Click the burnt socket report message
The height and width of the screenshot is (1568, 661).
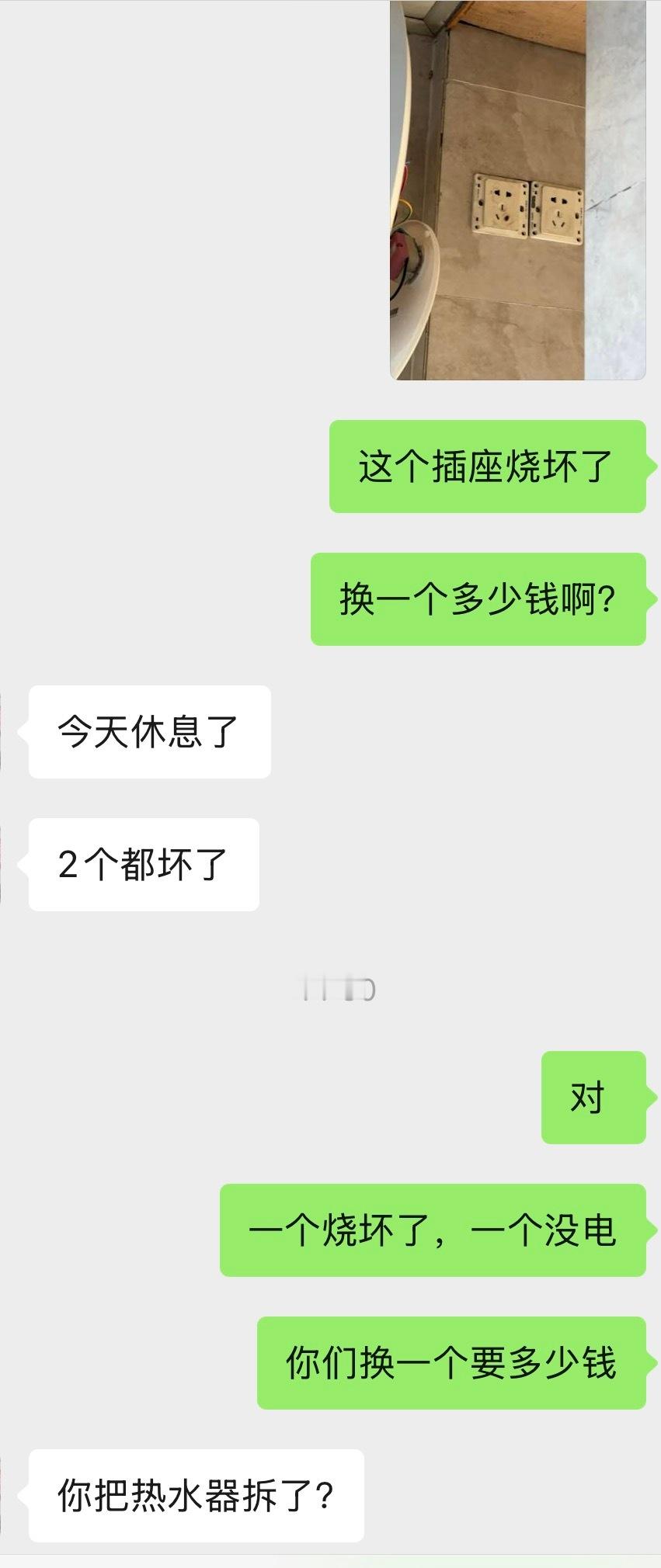tap(489, 466)
